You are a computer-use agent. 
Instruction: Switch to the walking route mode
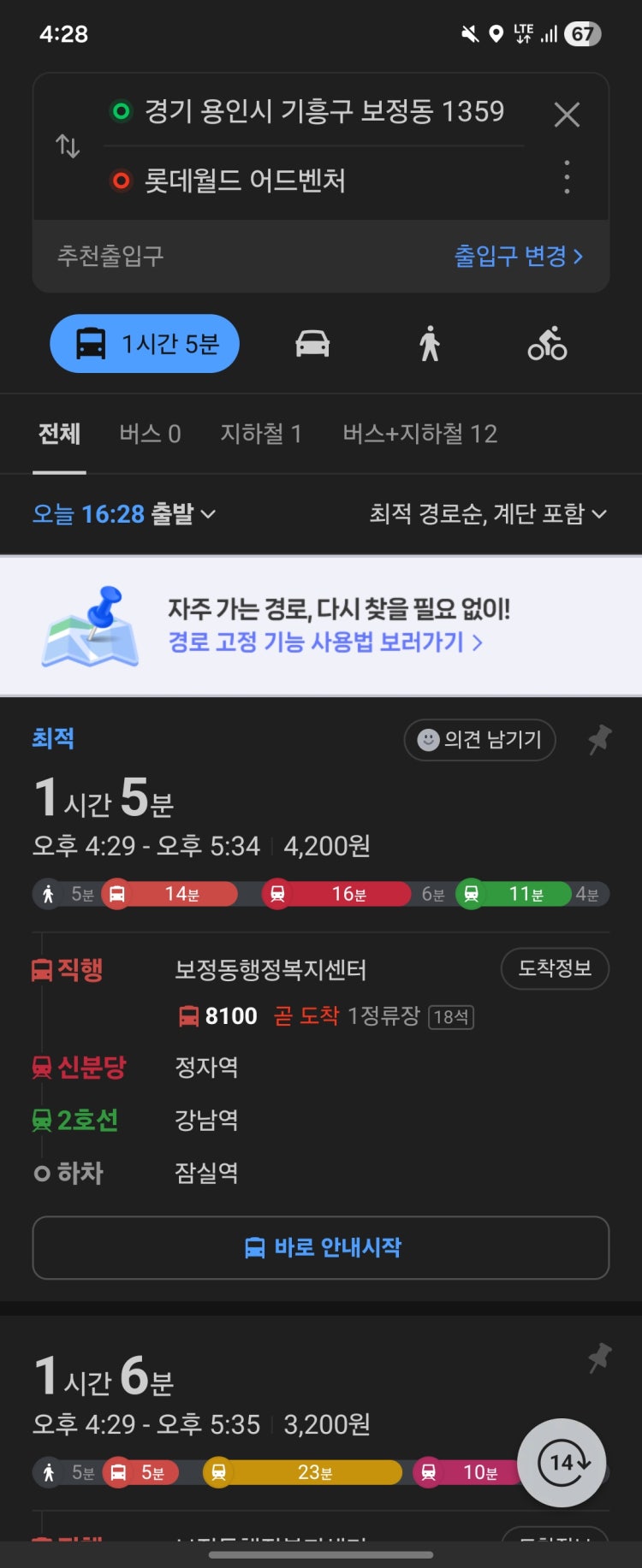pos(429,343)
